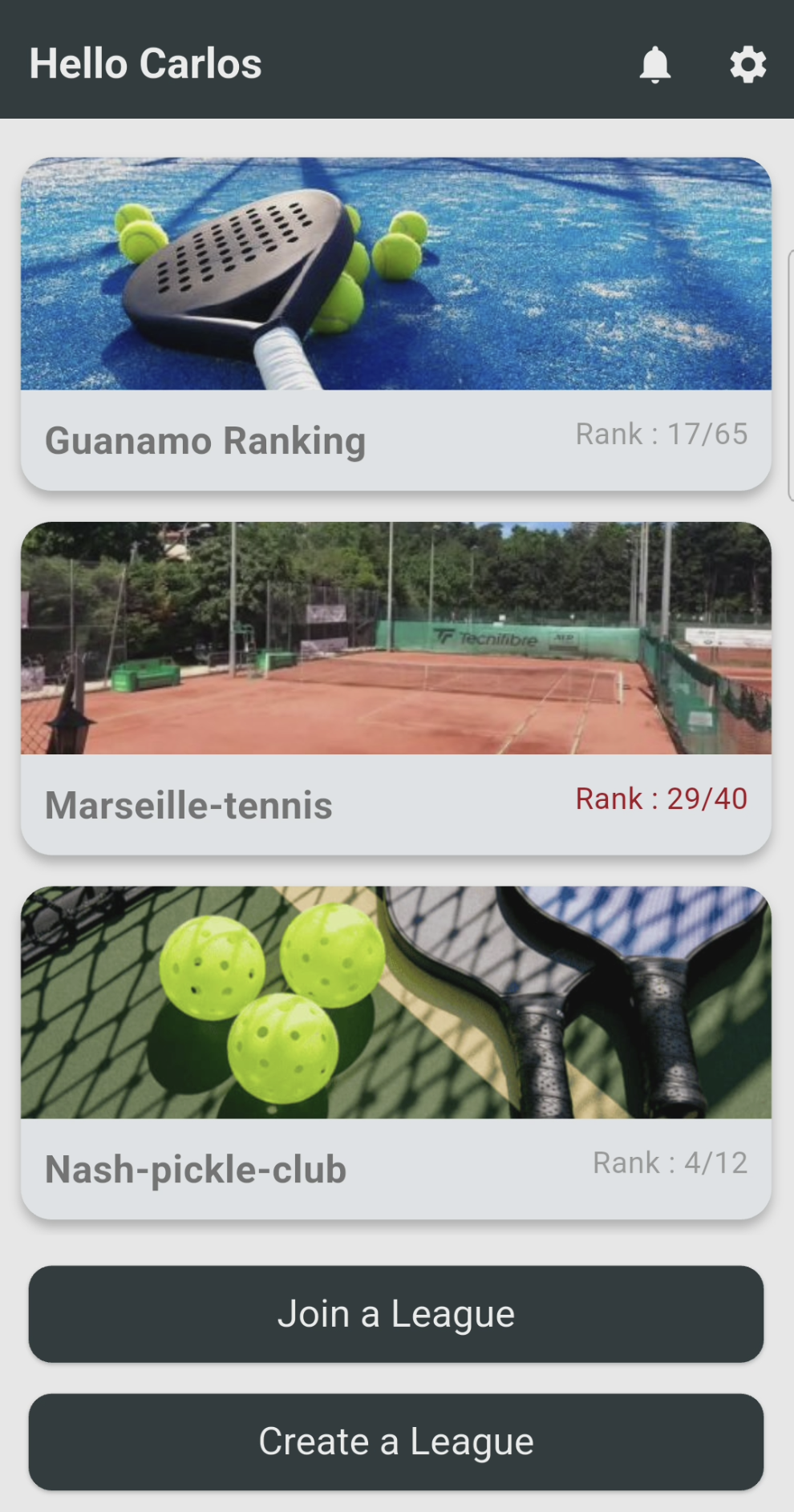Viewport: 794px width, 1512px height.
Task: Open the settings gear
Action: pos(747,64)
